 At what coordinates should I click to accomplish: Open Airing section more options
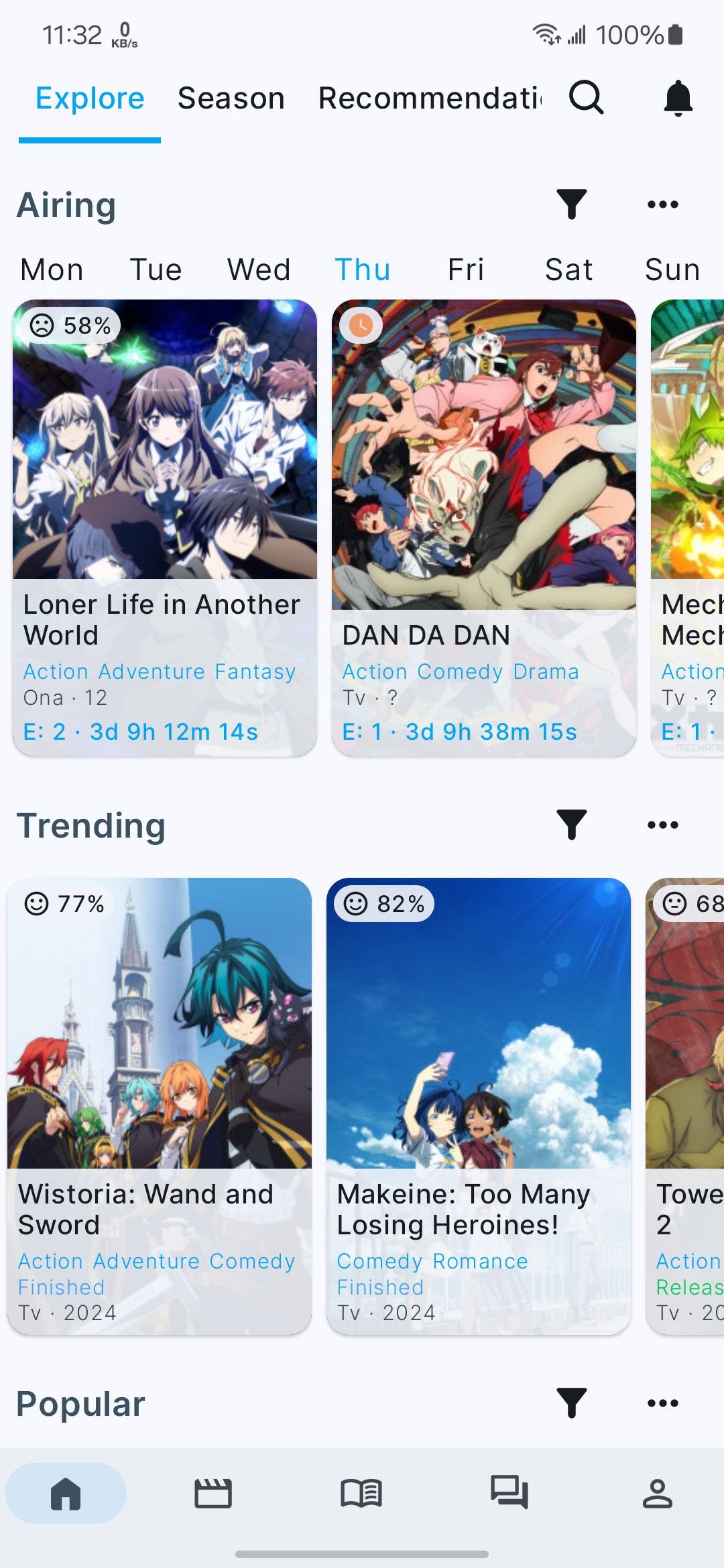(x=662, y=204)
